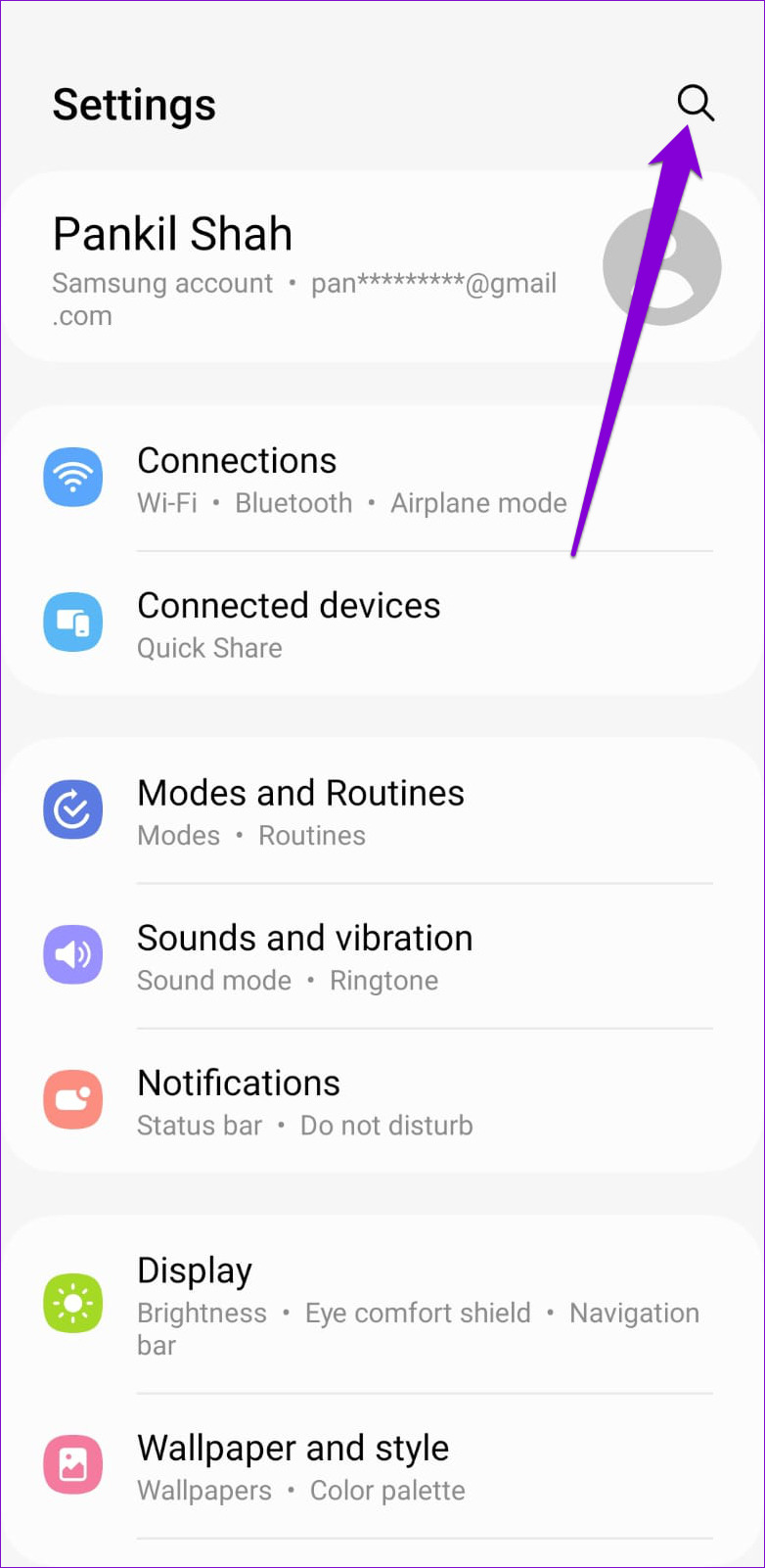Open Modes and Routines
Image resolution: width=765 pixels, height=1568 pixels.
point(300,810)
